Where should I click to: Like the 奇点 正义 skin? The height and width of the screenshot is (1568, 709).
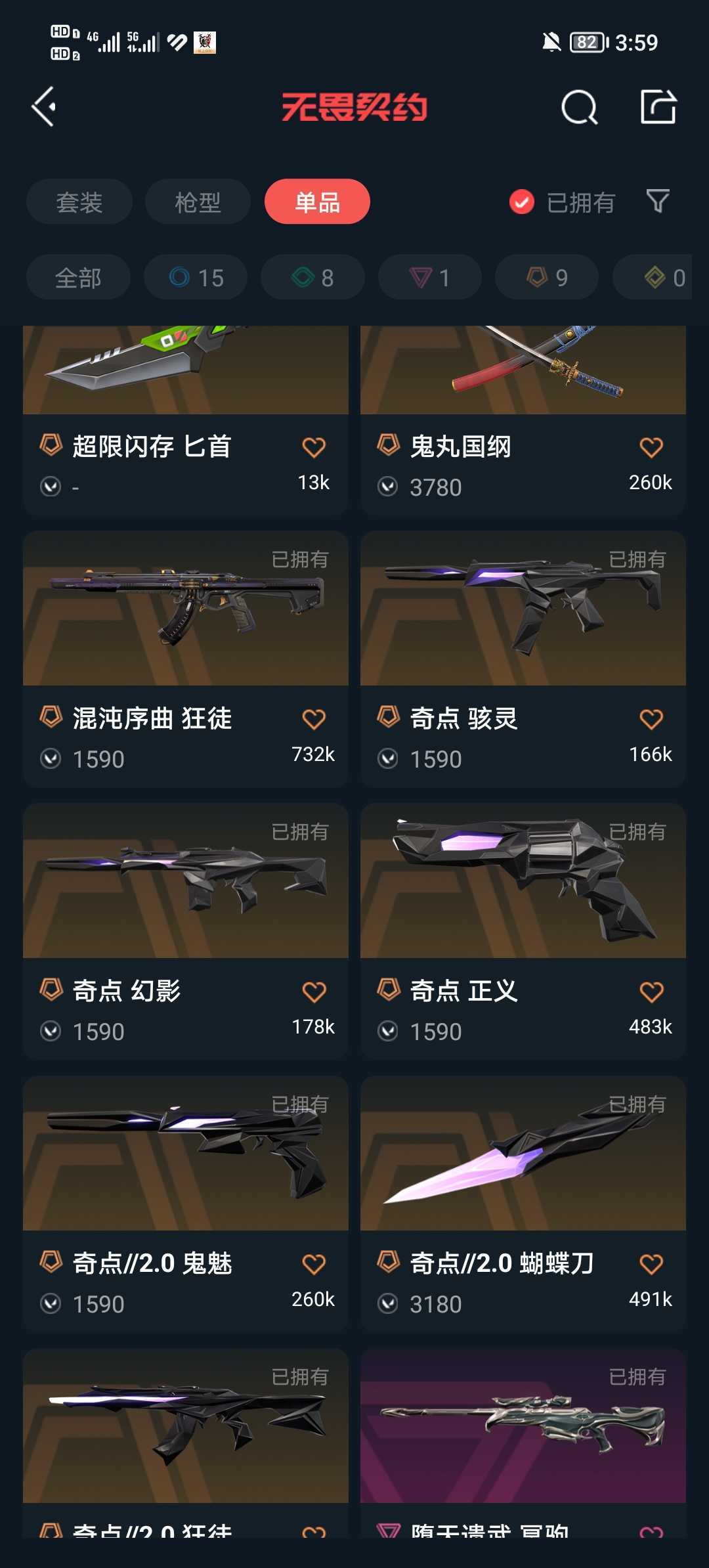(x=651, y=991)
